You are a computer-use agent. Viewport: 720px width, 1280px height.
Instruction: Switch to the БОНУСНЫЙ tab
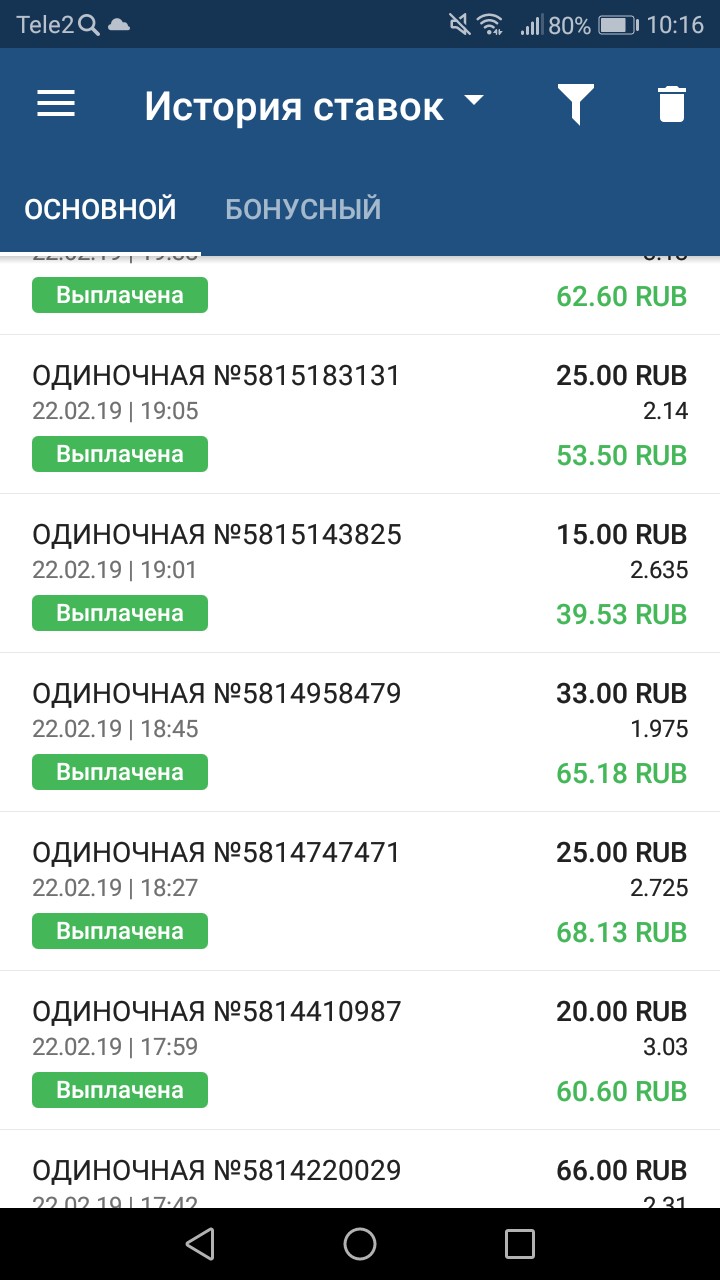(x=303, y=208)
